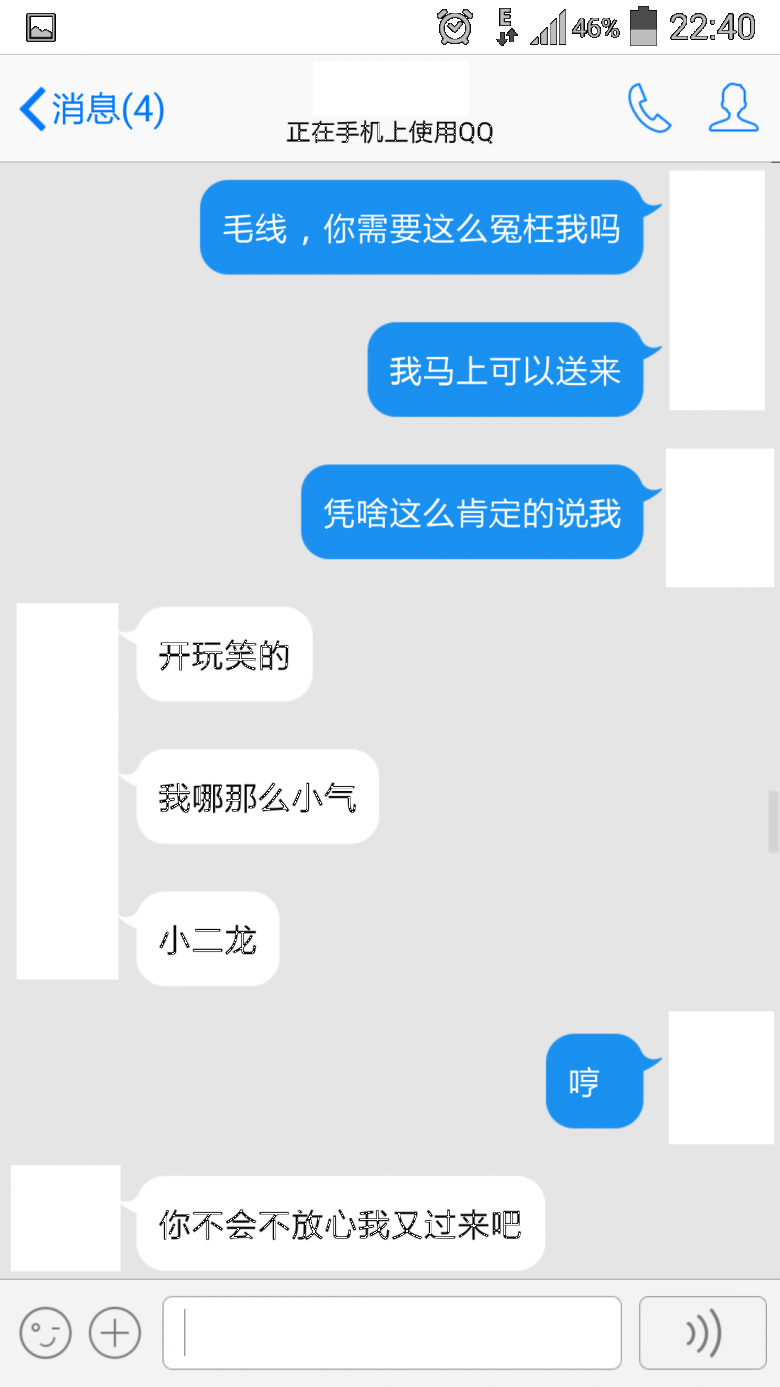The width and height of the screenshot is (780, 1387).
Task: Tap the voice message button
Action: [703, 1332]
